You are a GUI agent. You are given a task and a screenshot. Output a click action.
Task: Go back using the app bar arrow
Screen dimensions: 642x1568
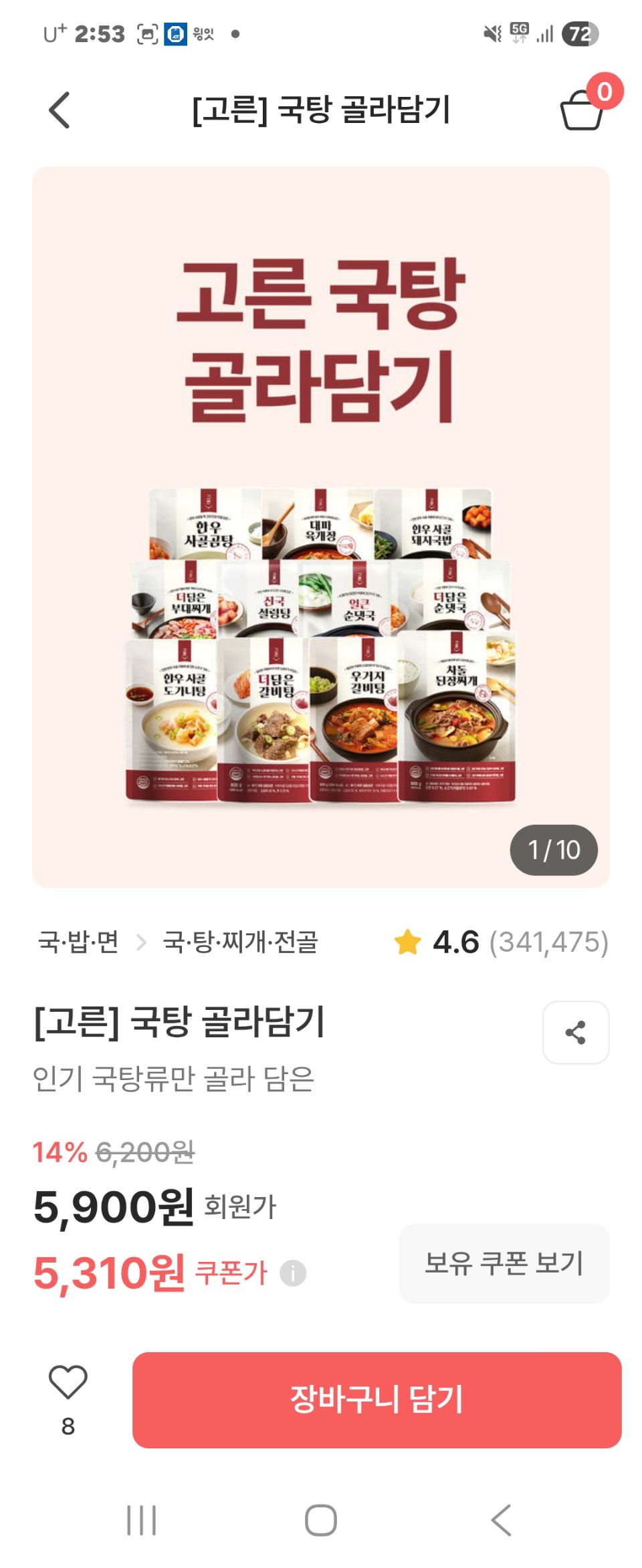pyautogui.click(x=59, y=110)
